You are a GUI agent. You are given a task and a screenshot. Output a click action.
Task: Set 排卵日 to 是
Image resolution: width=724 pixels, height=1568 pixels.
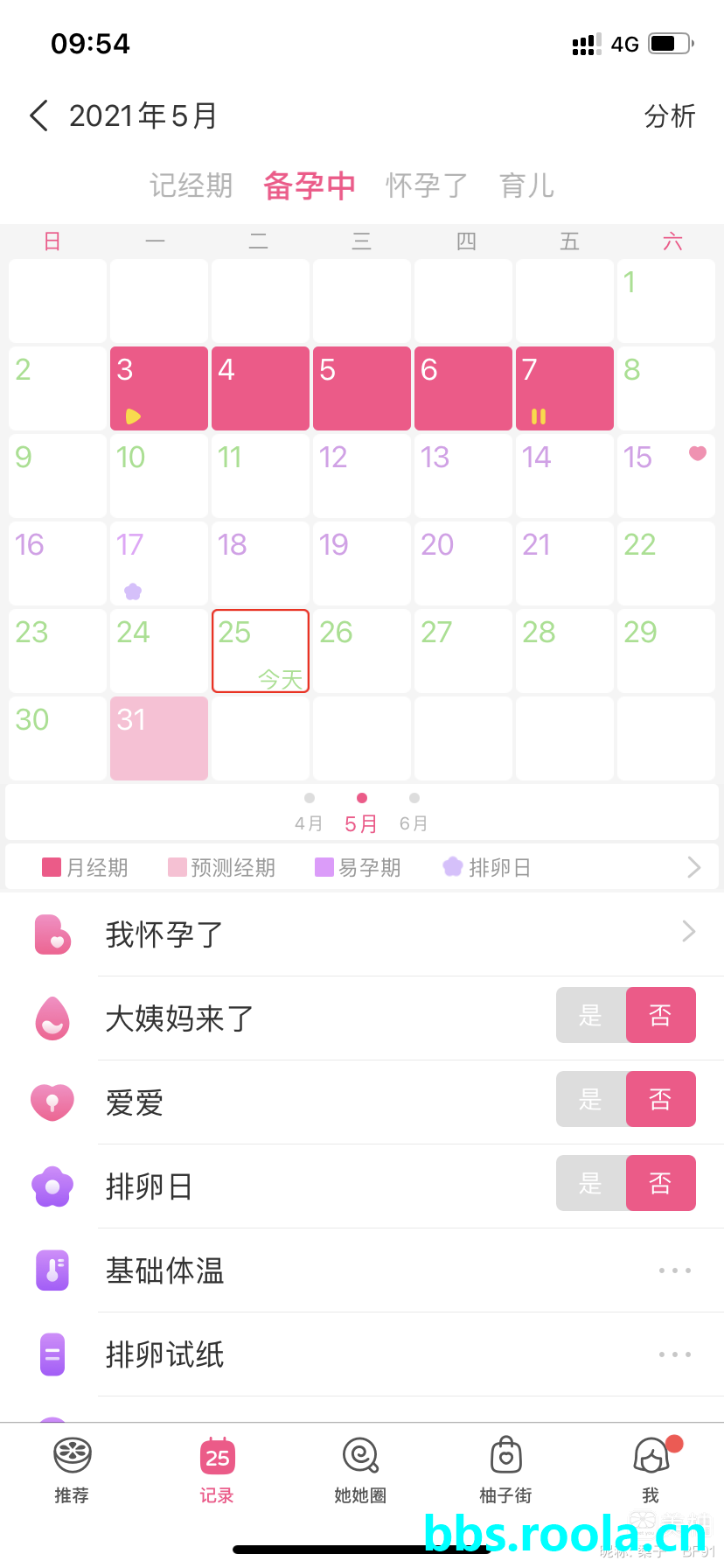591,1183
